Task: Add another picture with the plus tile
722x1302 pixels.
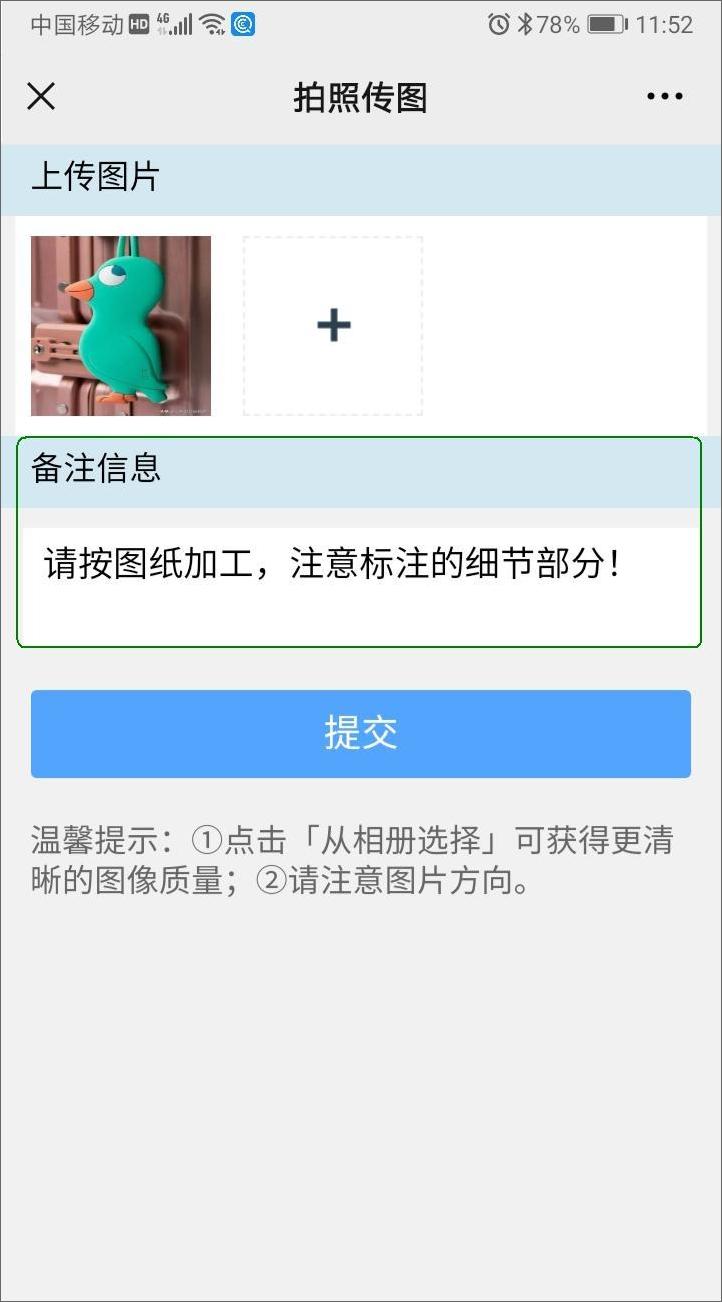Action: pos(333,326)
